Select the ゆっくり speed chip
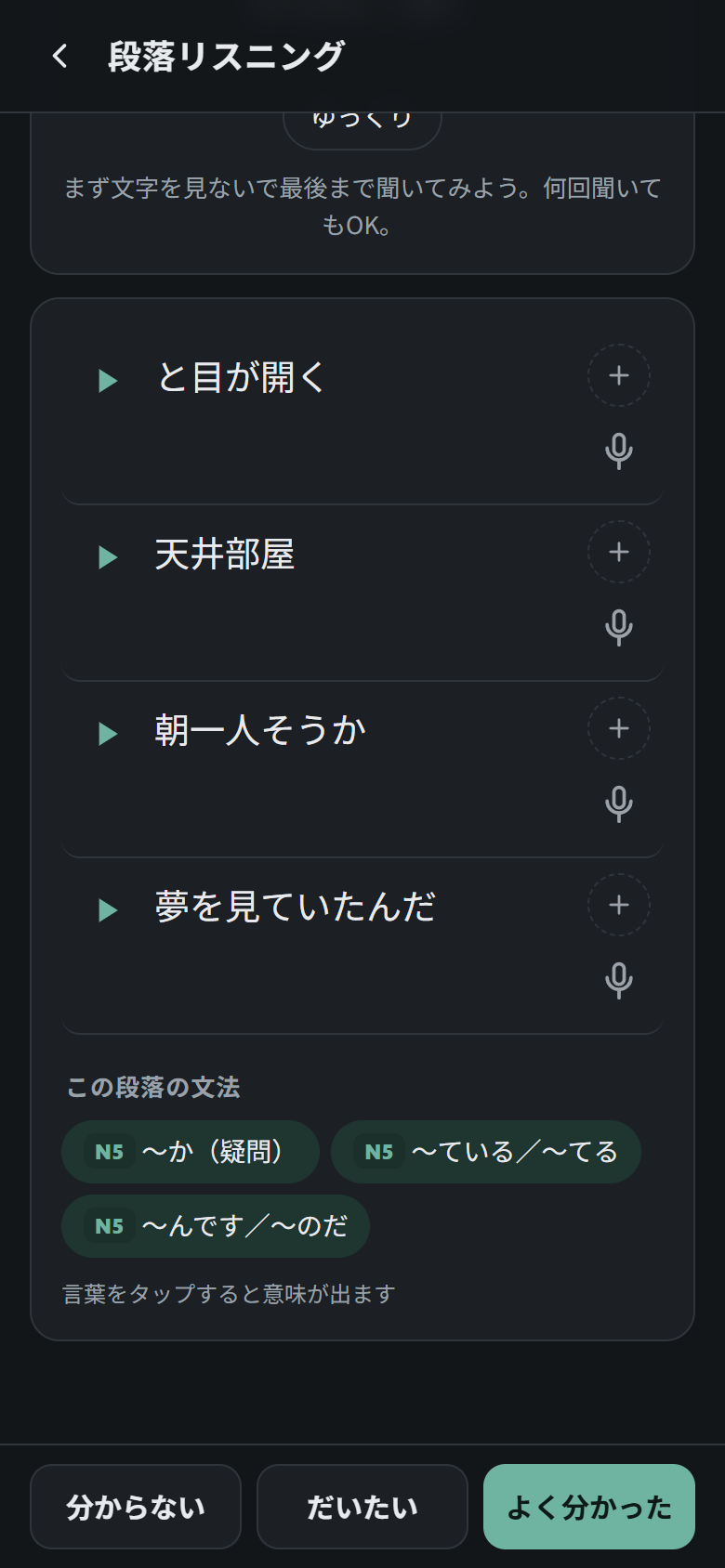 point(362,130)
